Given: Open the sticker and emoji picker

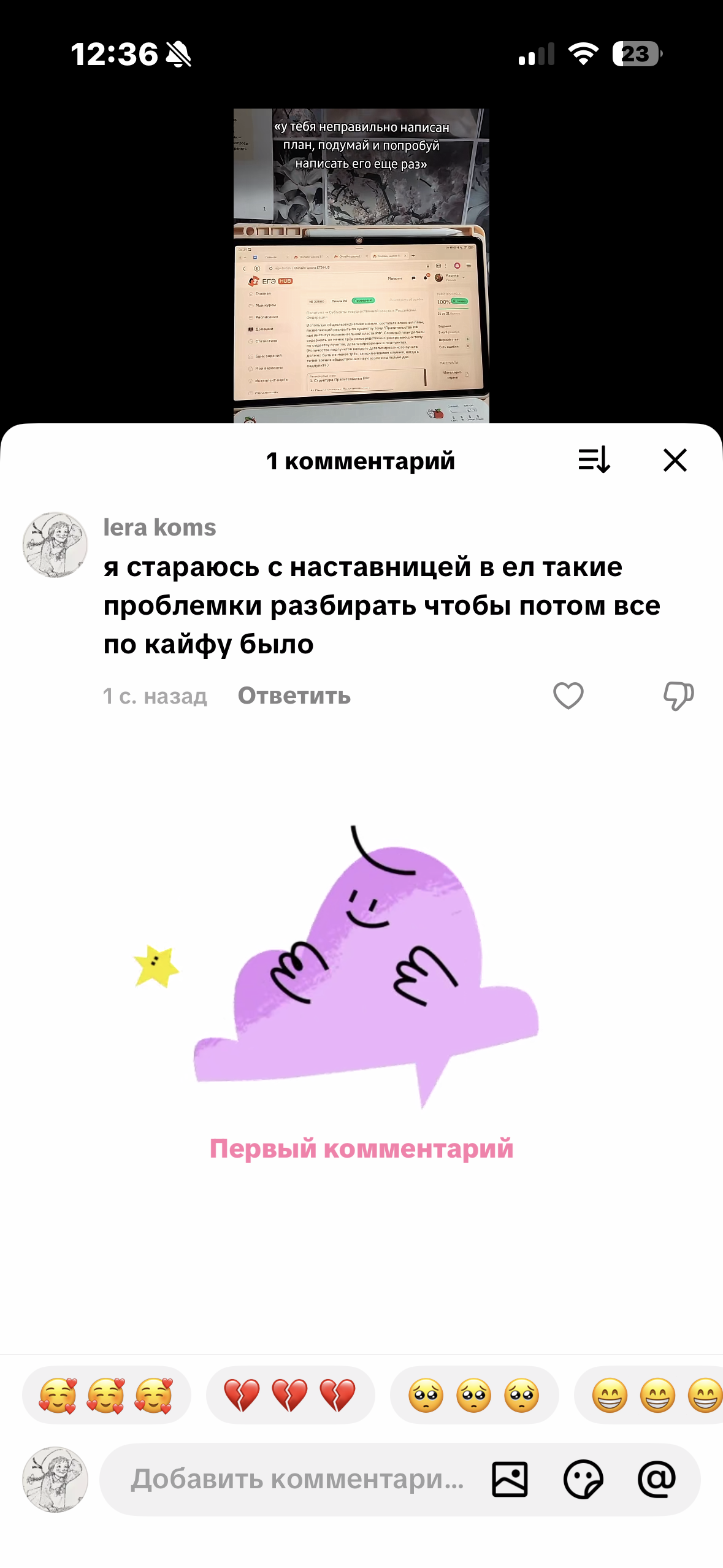Looking at the screenshot, I should point(583,1479).
